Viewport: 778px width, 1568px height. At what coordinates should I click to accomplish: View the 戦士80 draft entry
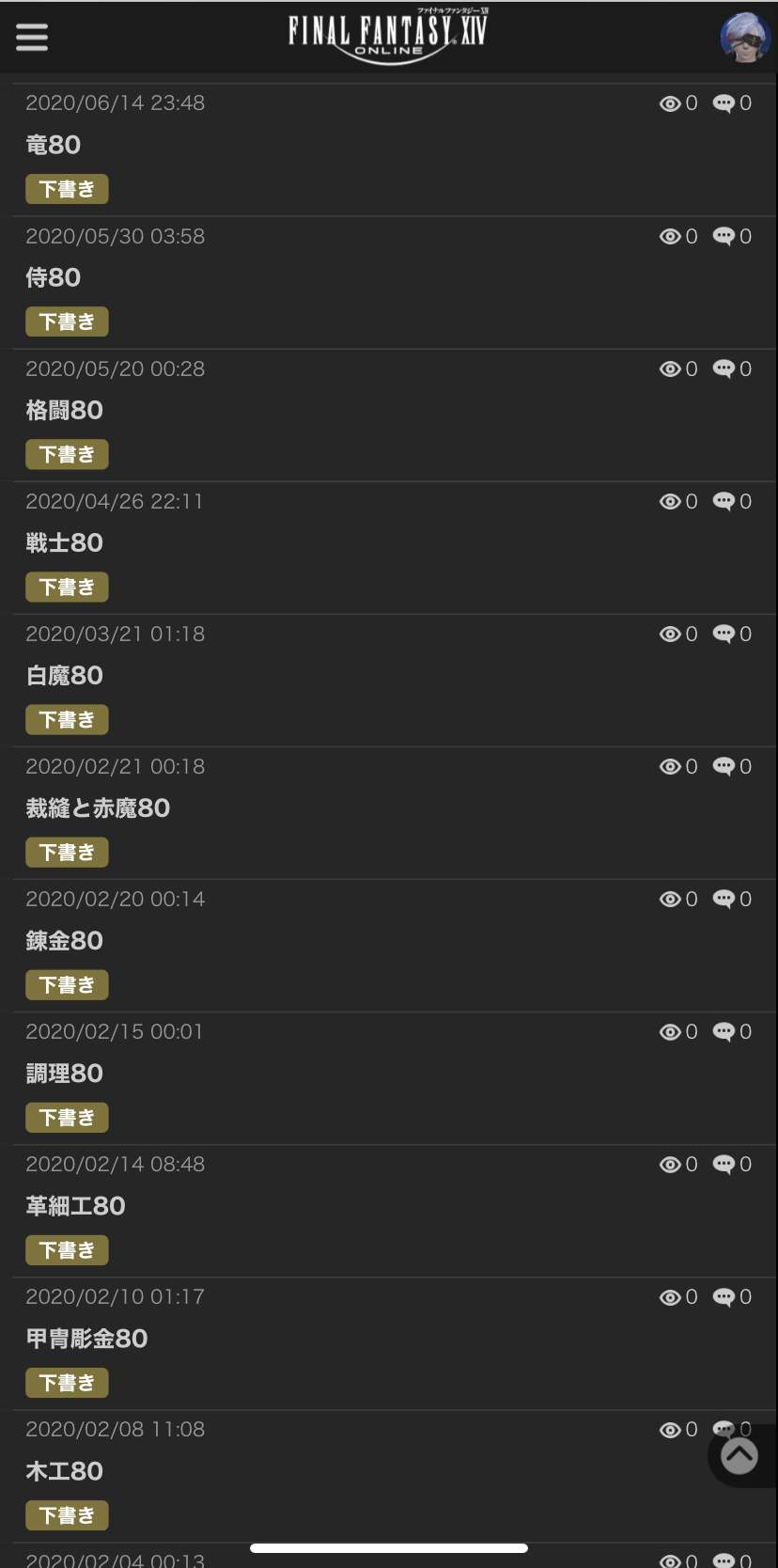click(65, 542)
